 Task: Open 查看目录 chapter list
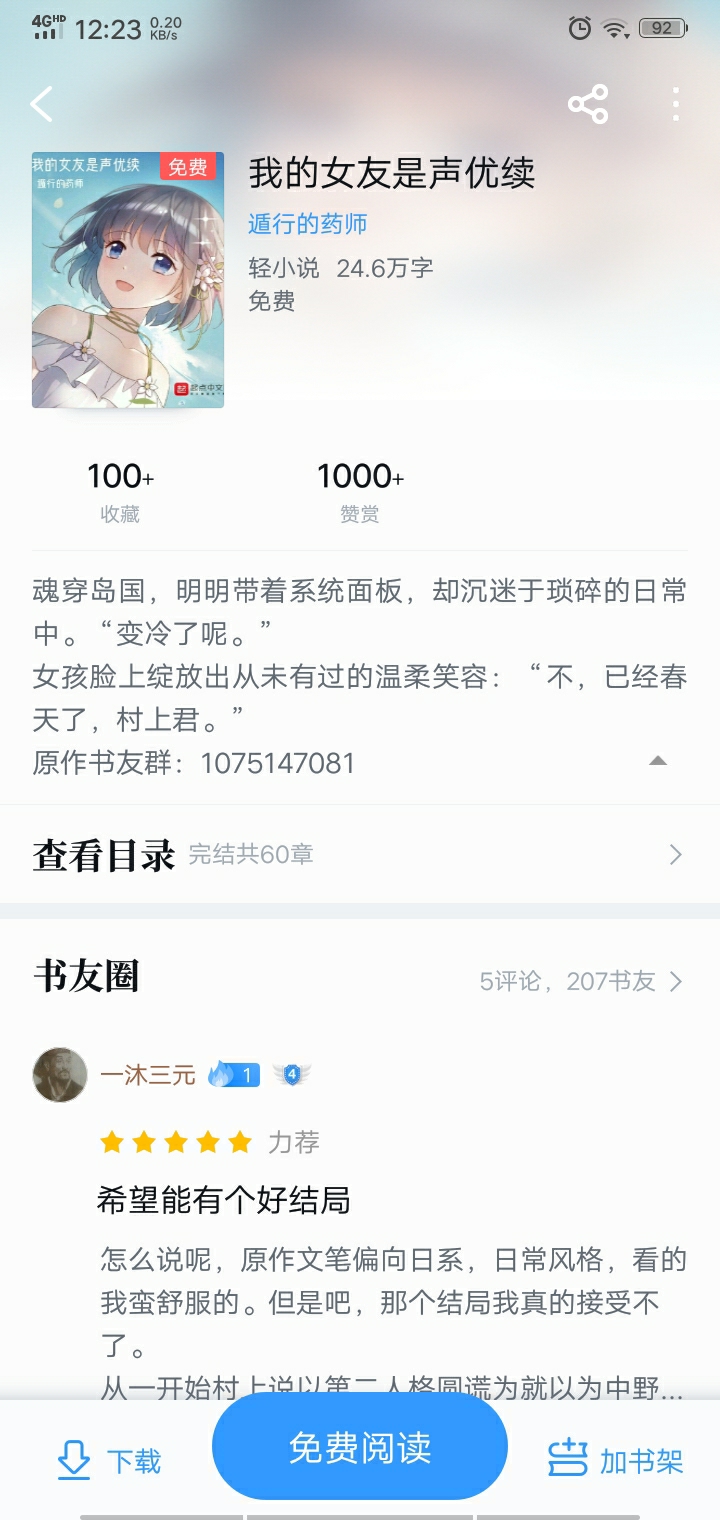coord(360,854)
